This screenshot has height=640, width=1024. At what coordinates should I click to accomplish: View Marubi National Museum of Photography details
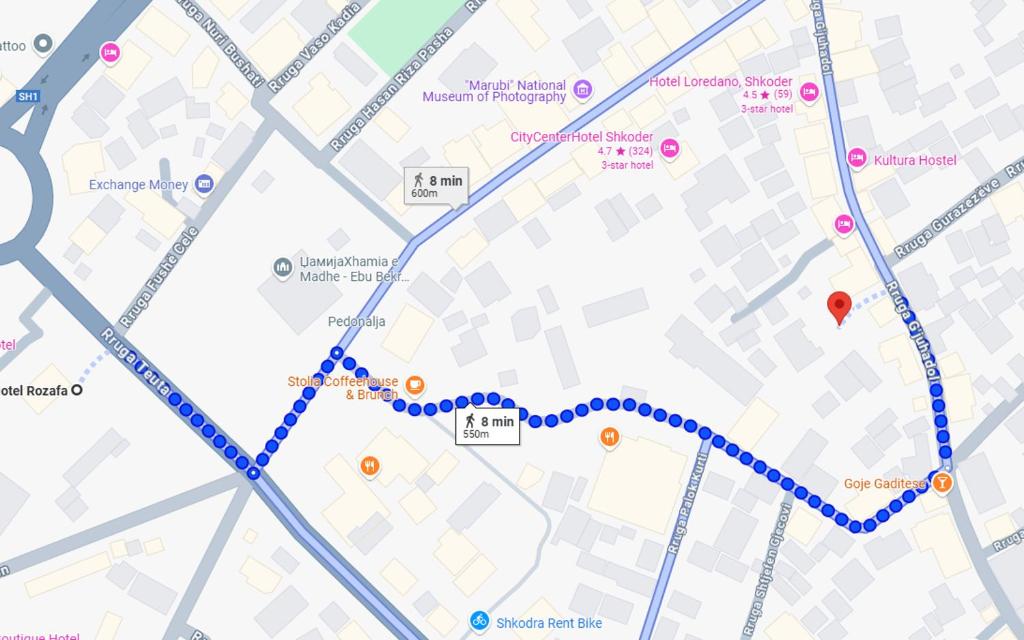point(583,92)
